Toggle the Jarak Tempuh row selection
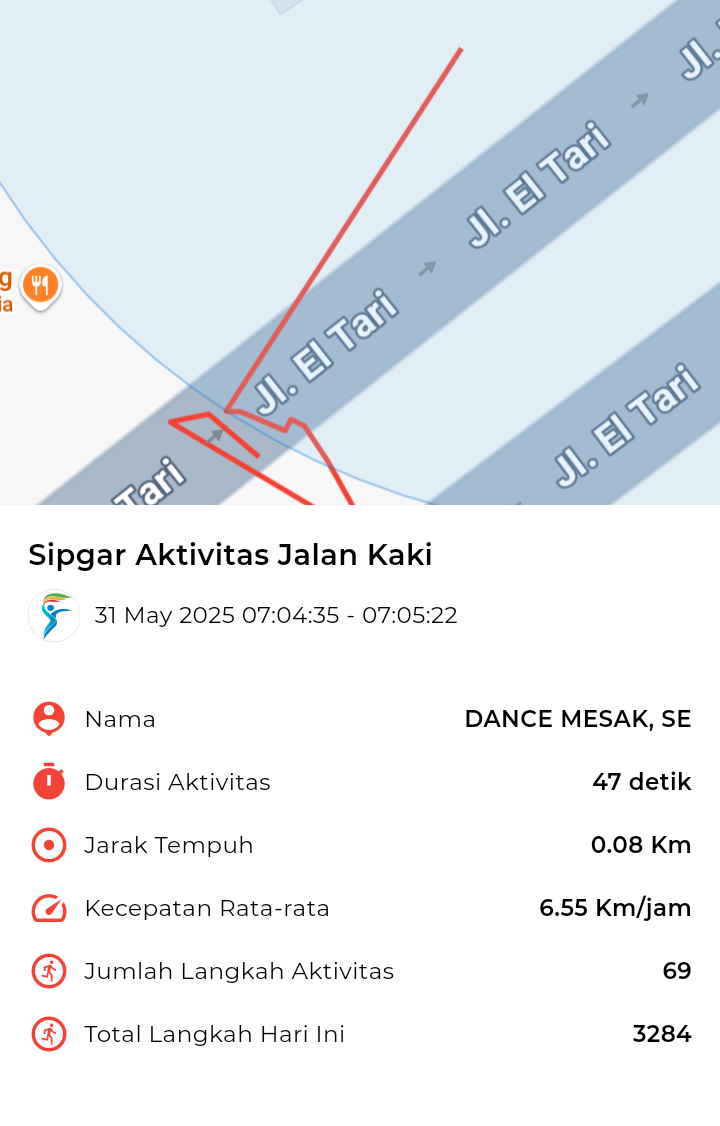 coord(360,845)
